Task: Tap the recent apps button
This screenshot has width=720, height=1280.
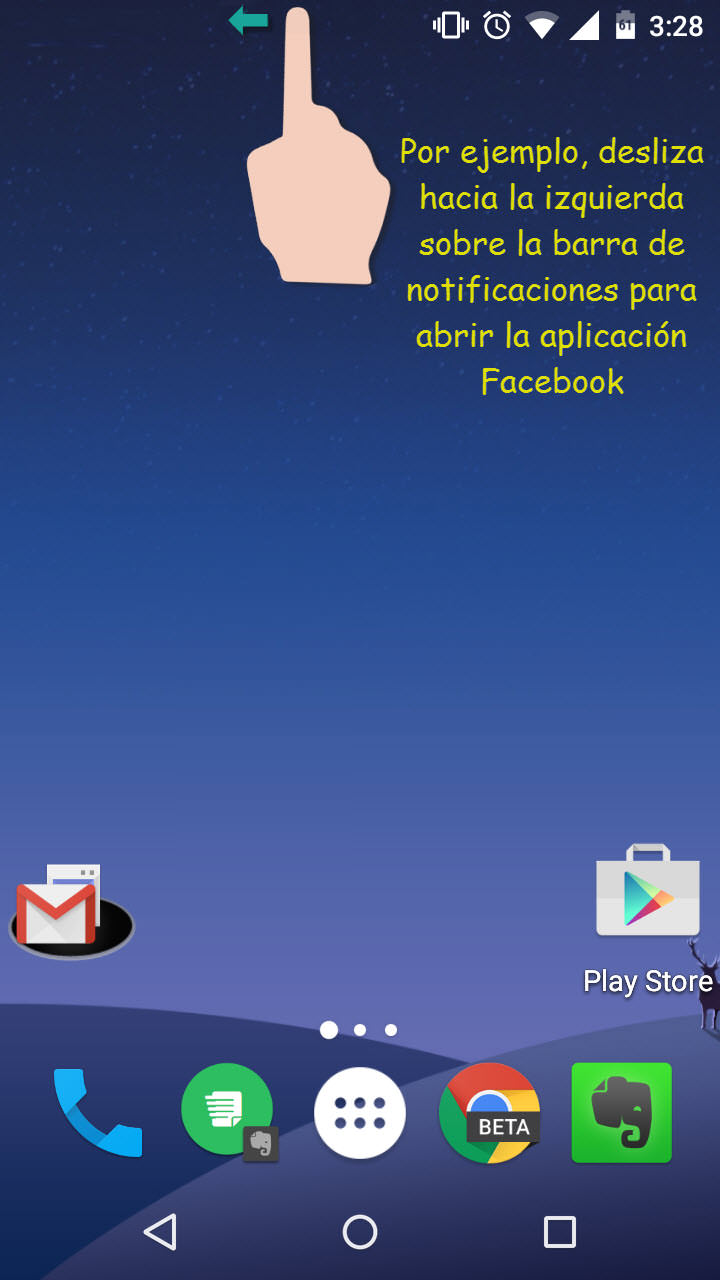Action: (x=559, y=1232)
